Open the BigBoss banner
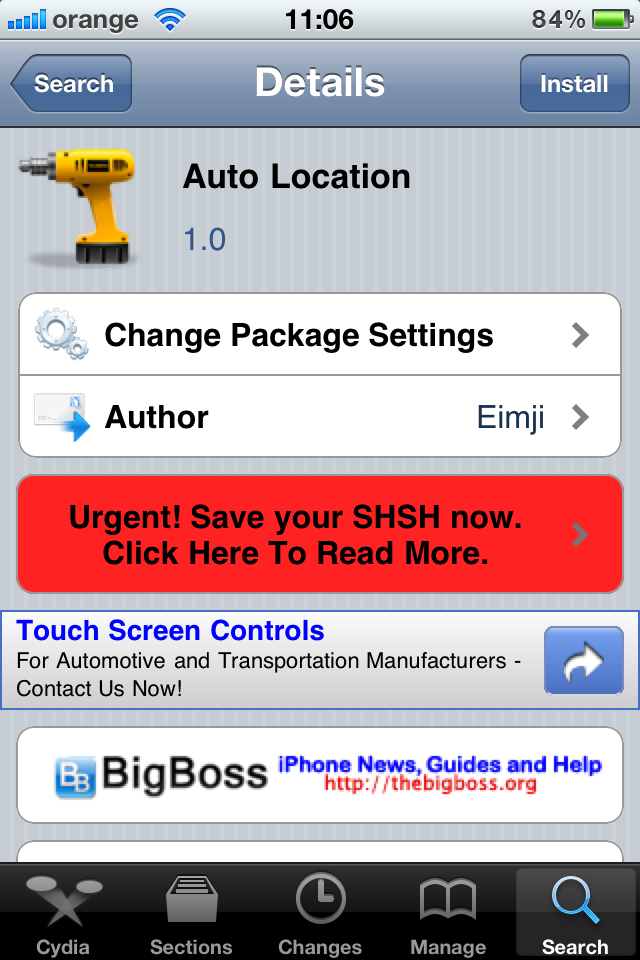The height and width of the screenshot is (960, 640). click(x=320, y=775)
